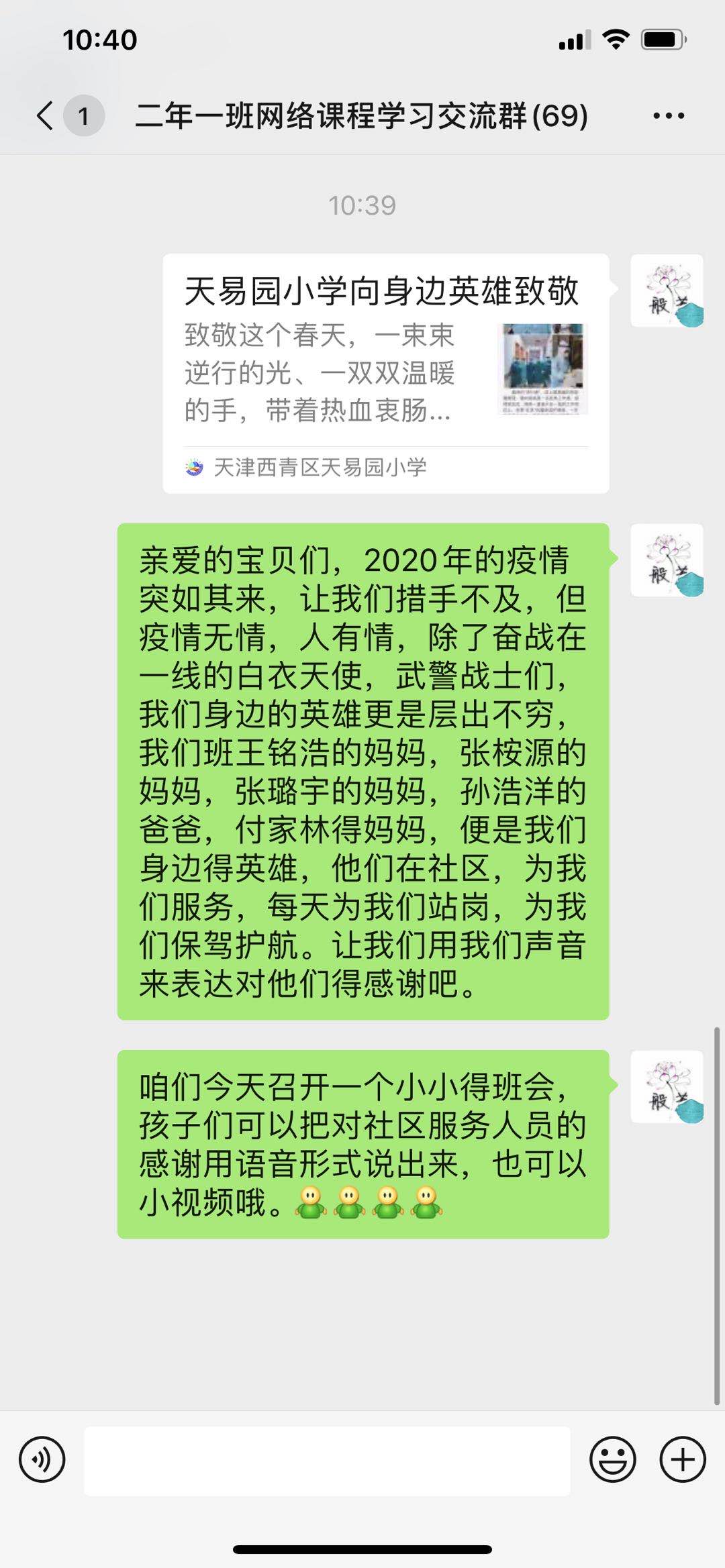Open the emoji picker
This screenshot has height=1568, width=725.
point(612,1459)
